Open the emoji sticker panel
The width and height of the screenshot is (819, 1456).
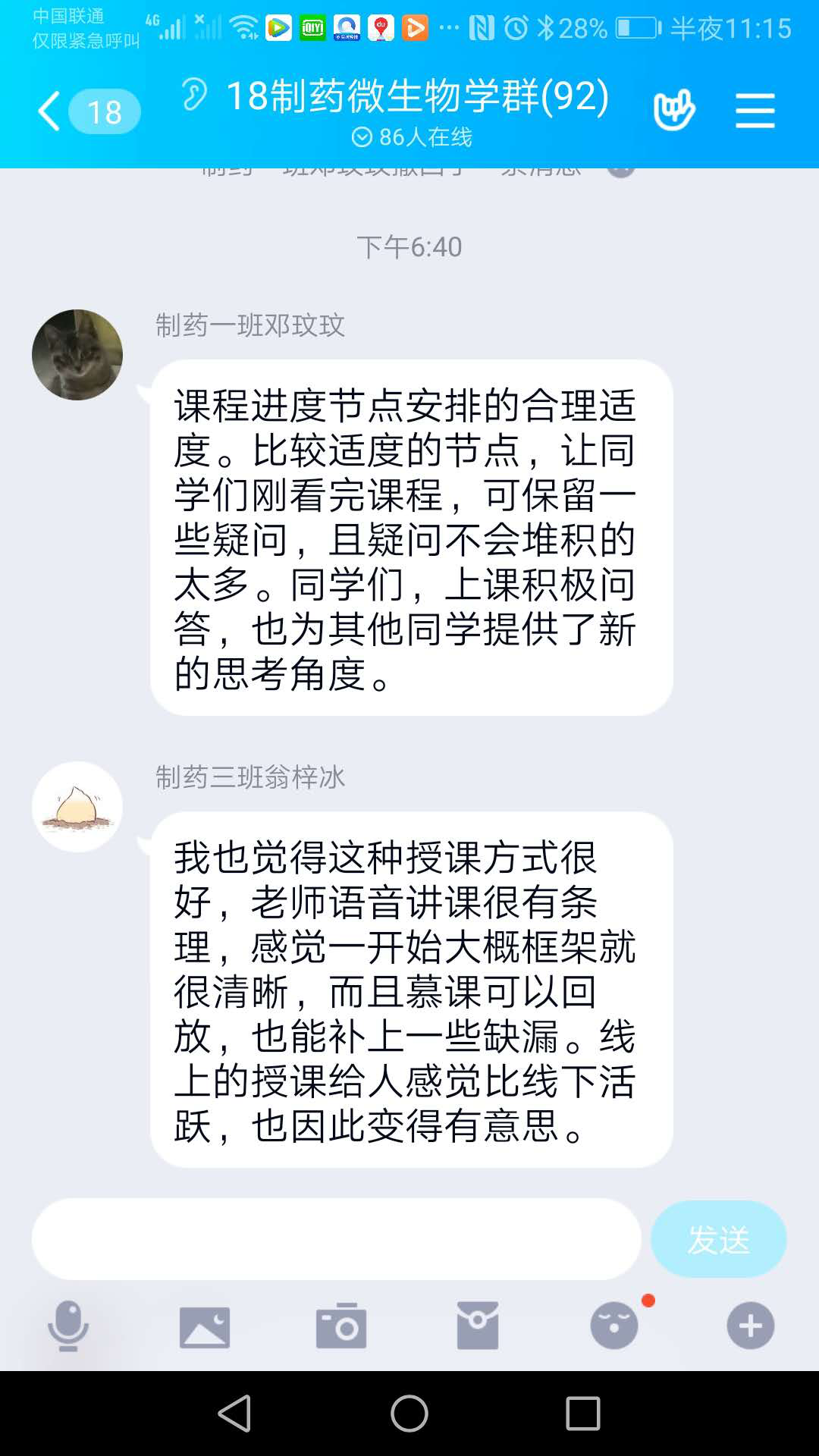coord(614,1326)
